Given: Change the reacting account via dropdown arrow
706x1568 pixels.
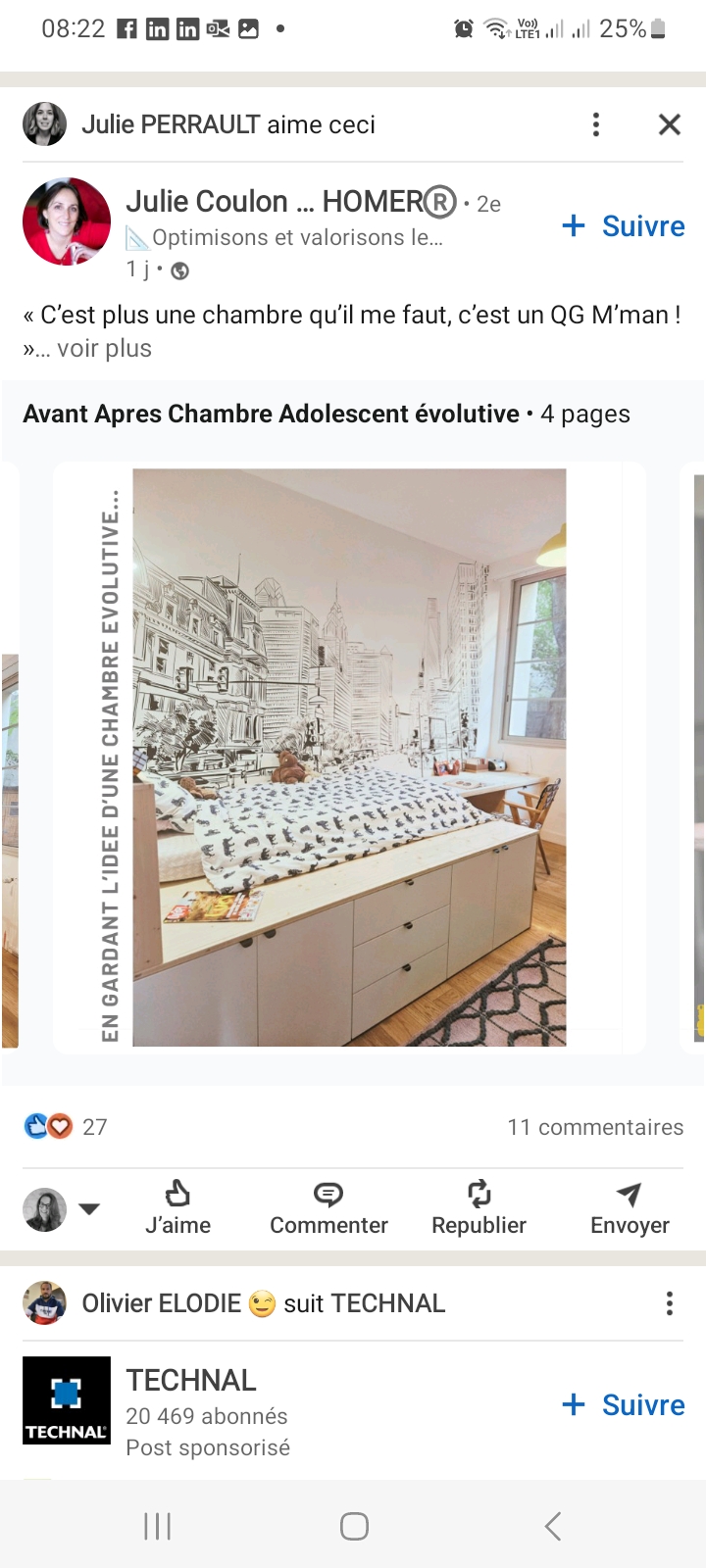Looking at the screenshot, I should coord(89,1209).
